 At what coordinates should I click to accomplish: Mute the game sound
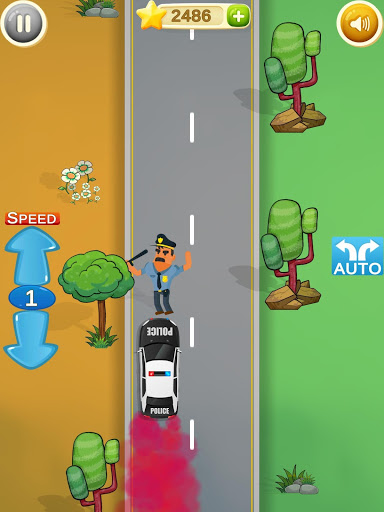[x=360, y=24]
